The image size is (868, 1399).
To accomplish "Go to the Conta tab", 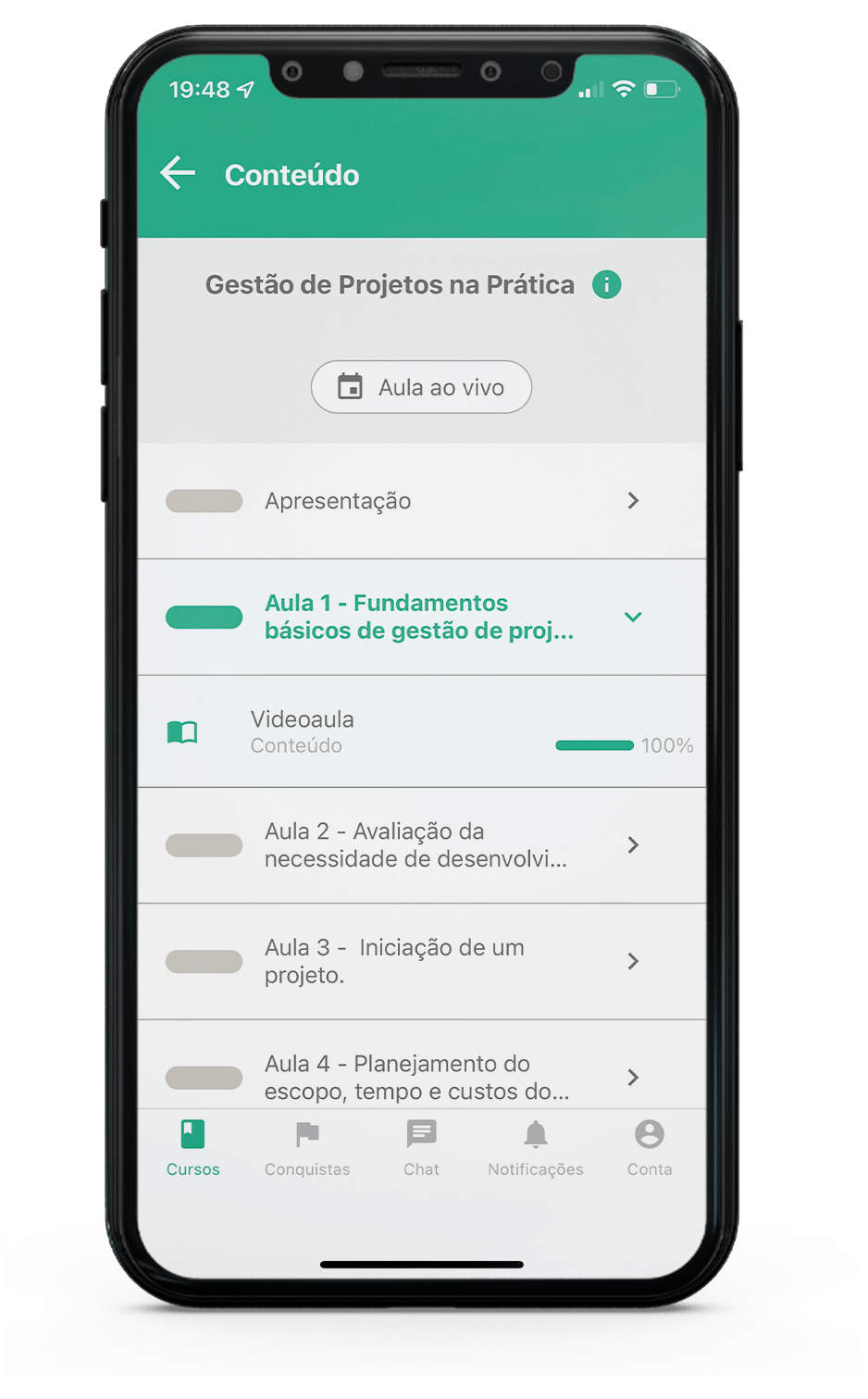I will (x=650, y=1148).
